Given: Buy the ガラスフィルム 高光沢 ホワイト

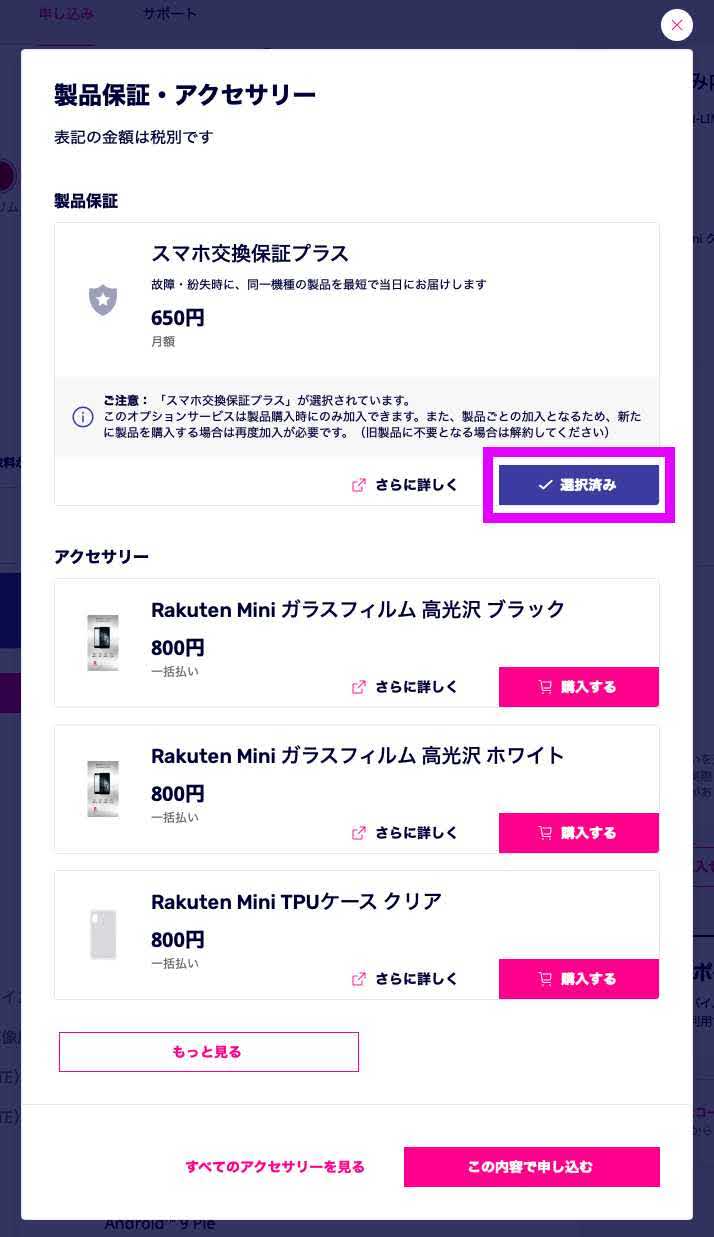Looking at the screenshot, I should tap(578, 833).
